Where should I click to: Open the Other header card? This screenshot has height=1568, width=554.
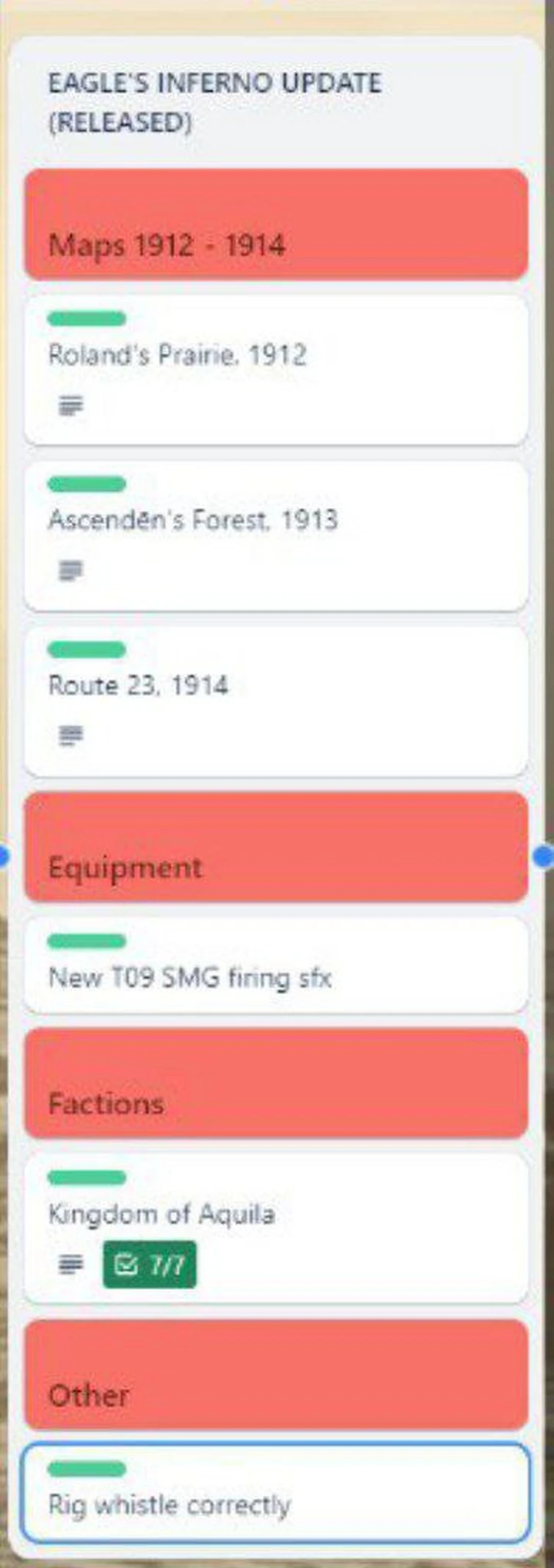click(276, 1374)
